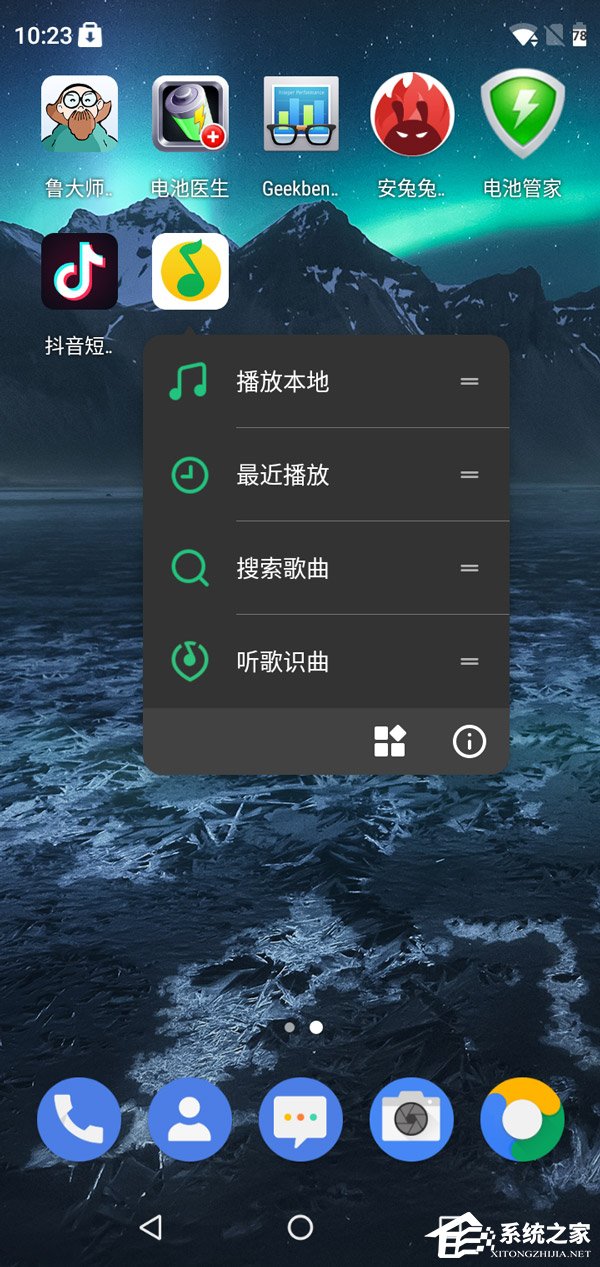Screen dimensions: 600x1267
Task: Open the Phone dialer in the dock
Action: tap(79, 1120)
